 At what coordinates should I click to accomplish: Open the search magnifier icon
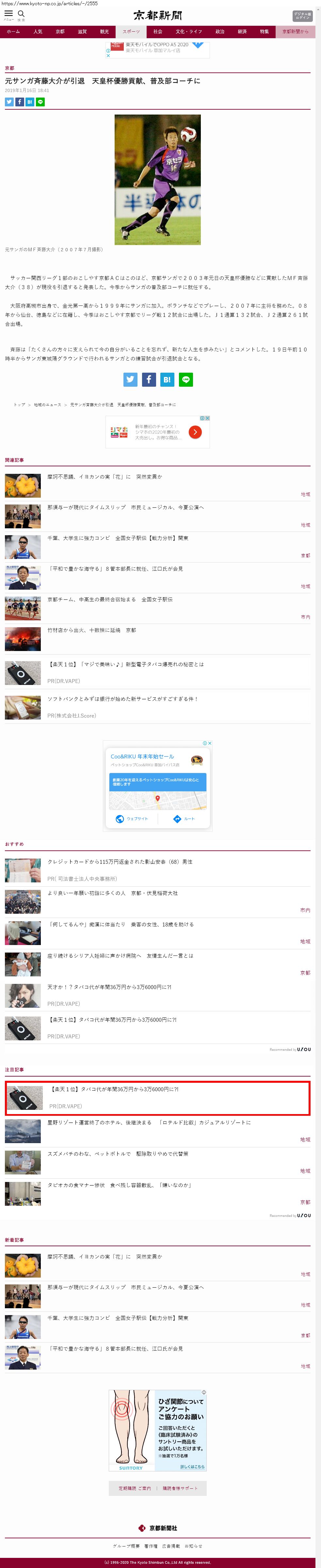(x=21, y=14)
